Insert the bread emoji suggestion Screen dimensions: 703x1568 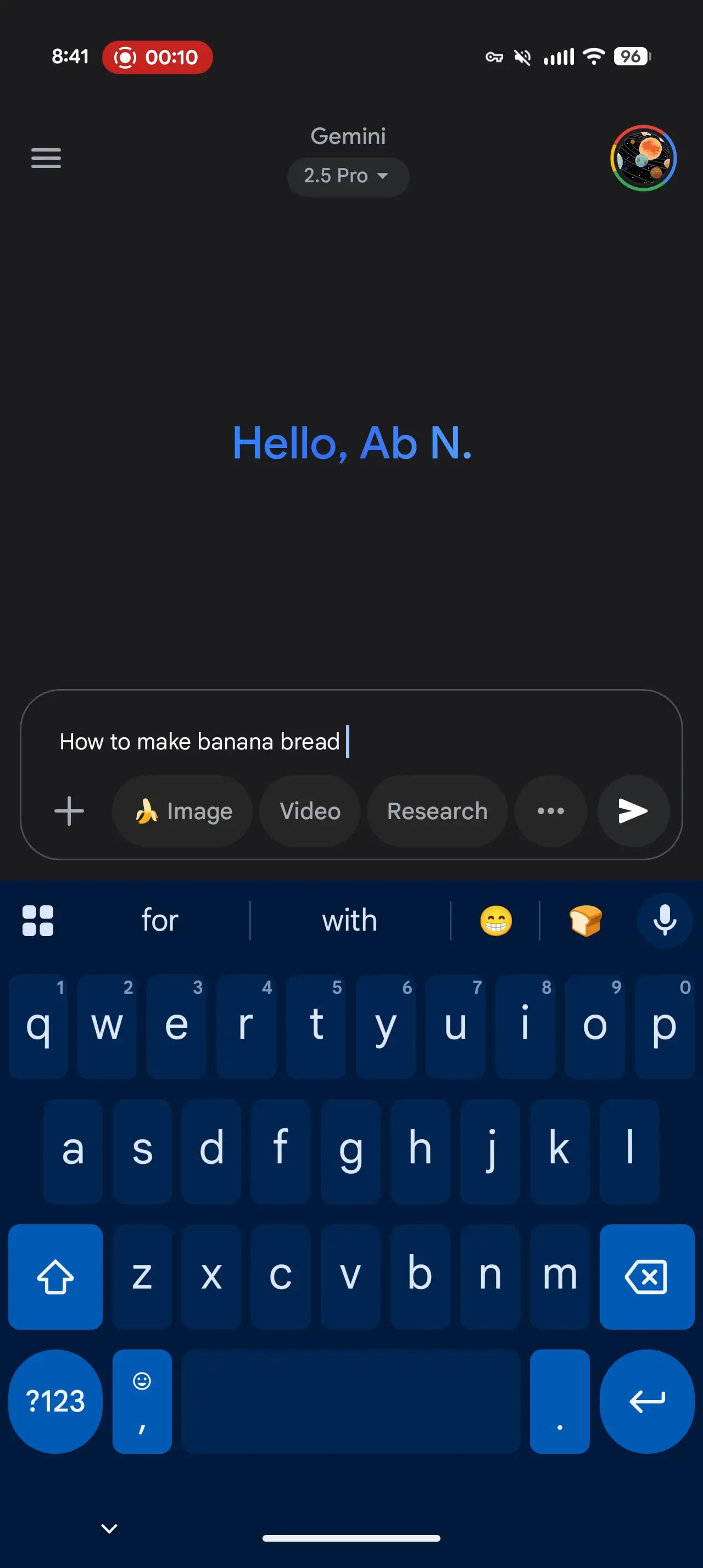tap(585, 920)
